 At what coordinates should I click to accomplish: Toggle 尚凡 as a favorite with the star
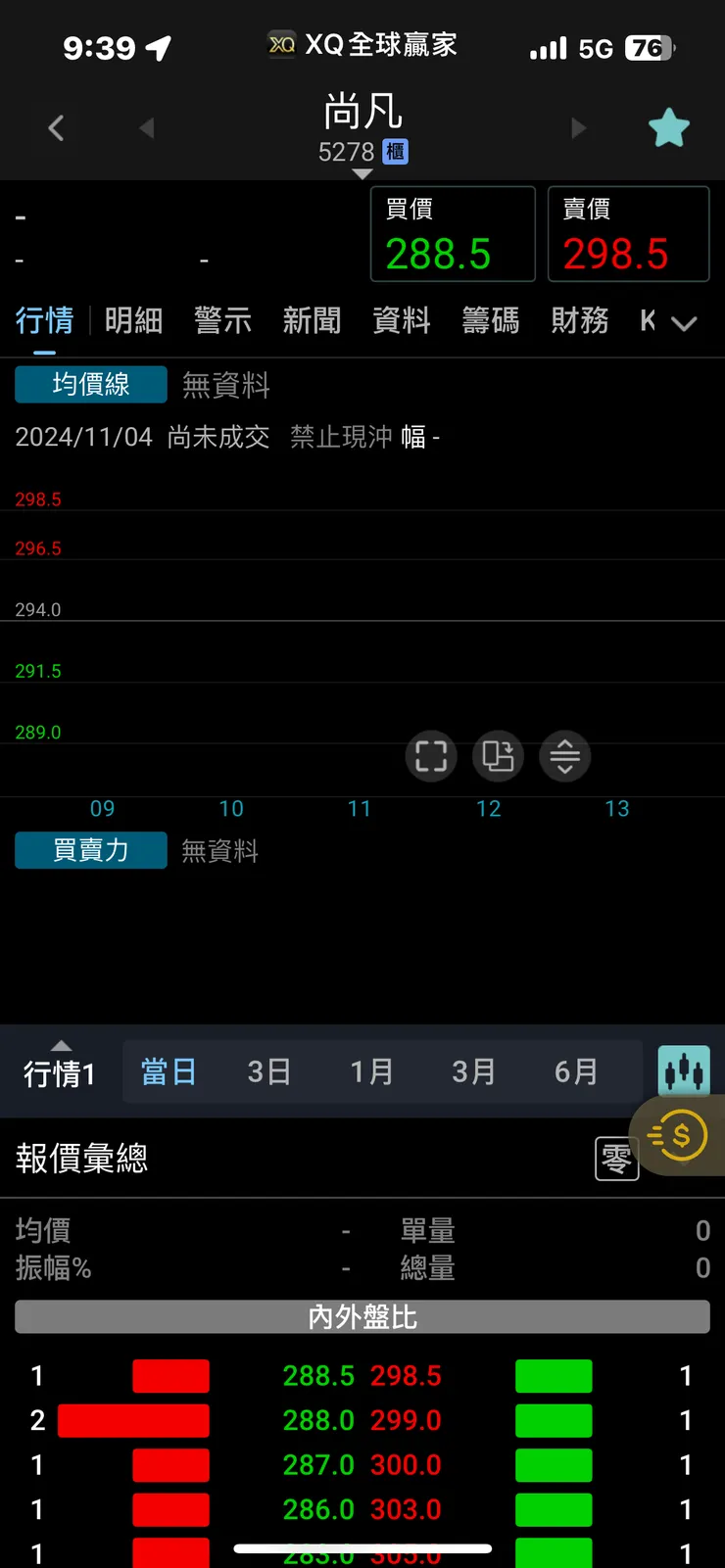670,127
